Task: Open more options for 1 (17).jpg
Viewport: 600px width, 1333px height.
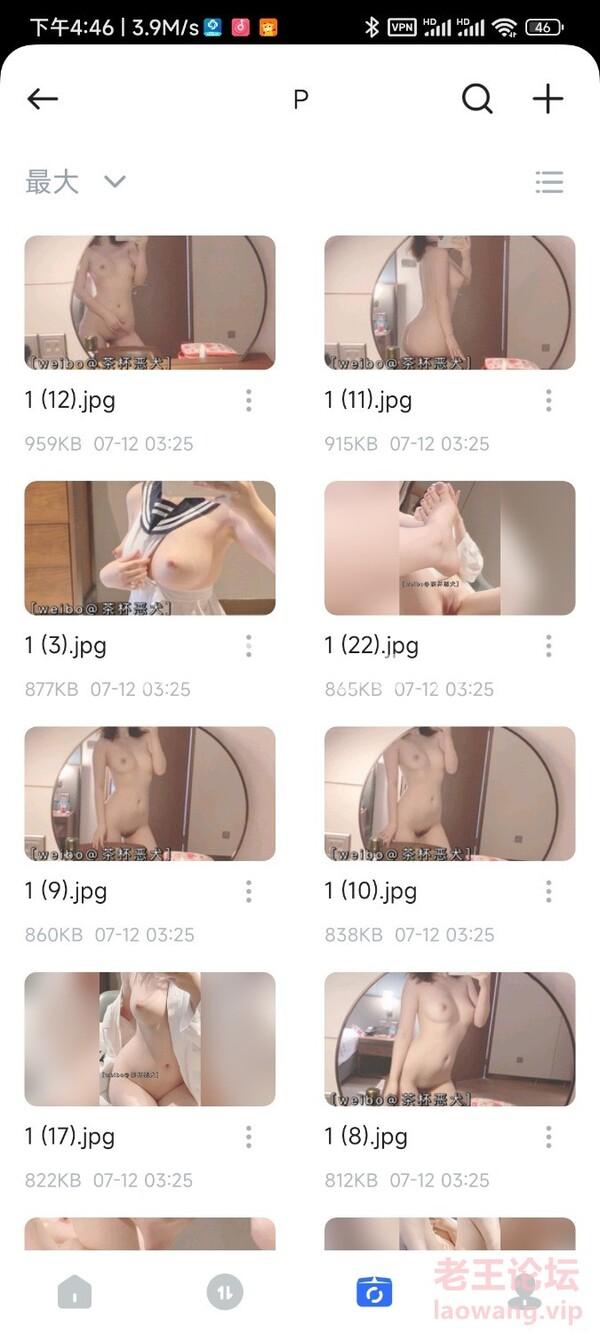Action: coord(248,1137)
